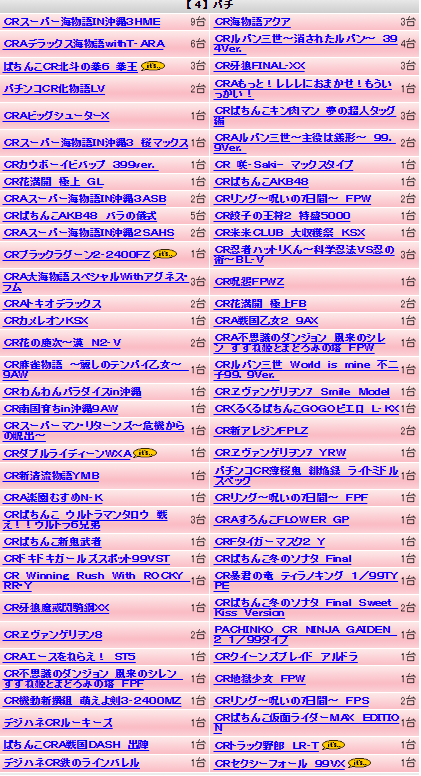Open CR 咲-Saki- マックスタイプ link

(283, 165)
